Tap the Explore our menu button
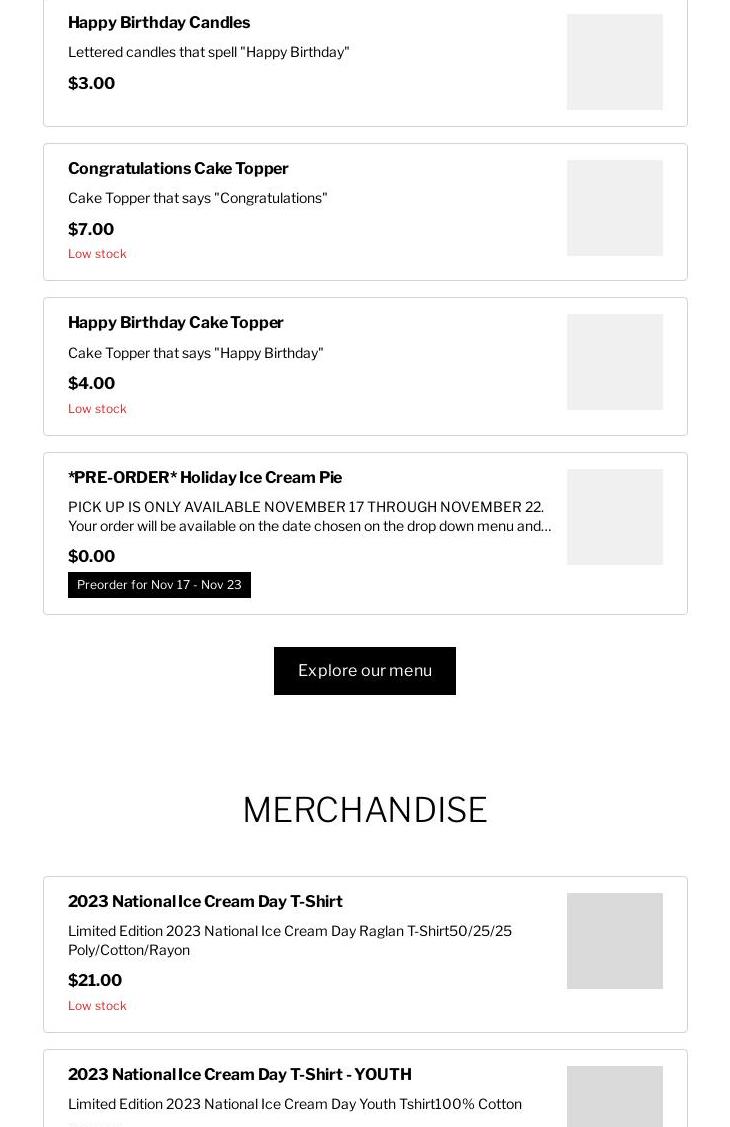Screen dimensions: 730x1127 point(365,671)
